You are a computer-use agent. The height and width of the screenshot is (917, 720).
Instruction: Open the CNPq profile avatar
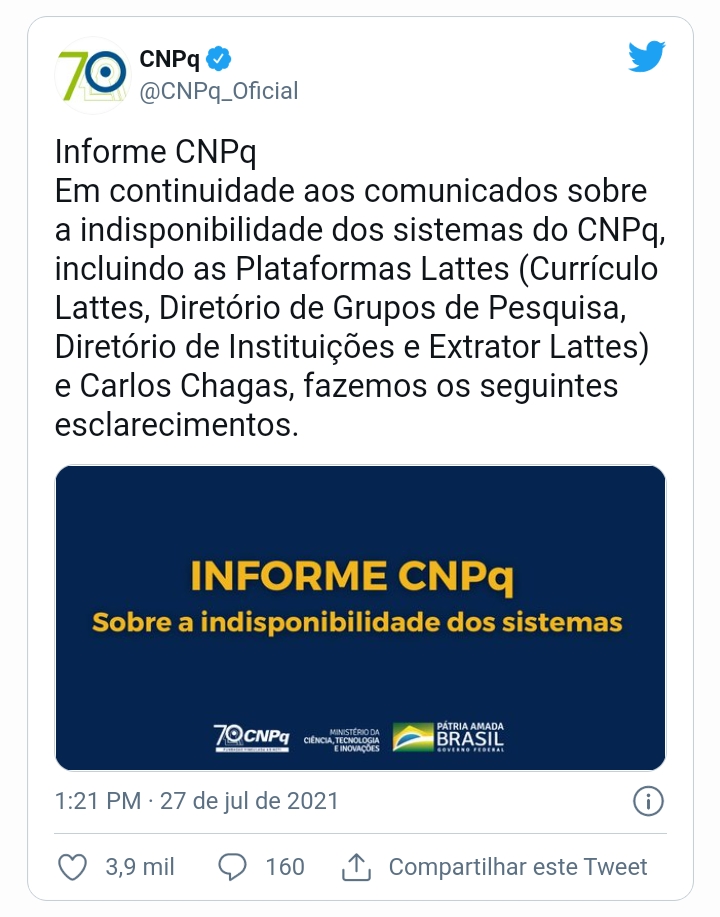92,74
